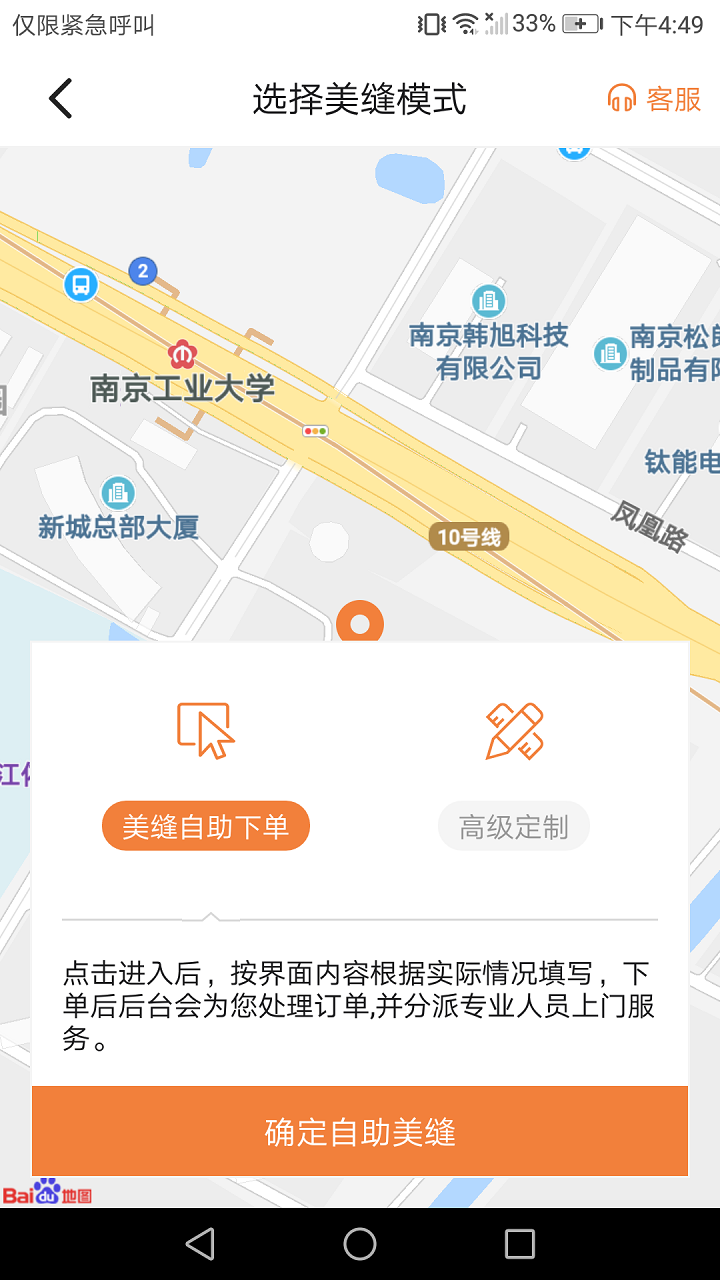The height and width of the screenshot is (1280, 720).
Task: Tap the 选择美缝模式 title bar
Action: coord(360,100)
